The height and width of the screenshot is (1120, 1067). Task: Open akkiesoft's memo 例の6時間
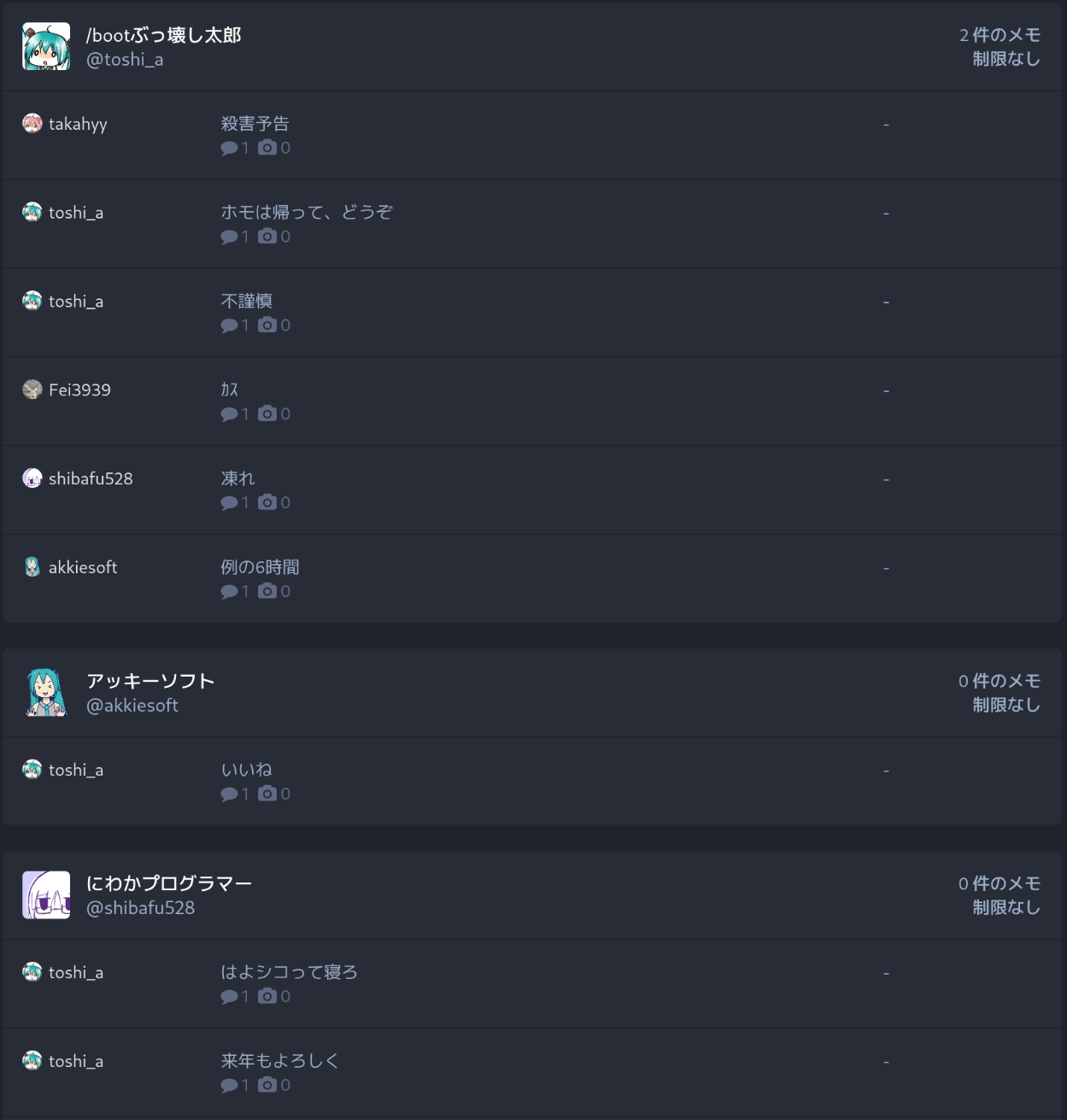pyautogui.click(x=260, y=568)
